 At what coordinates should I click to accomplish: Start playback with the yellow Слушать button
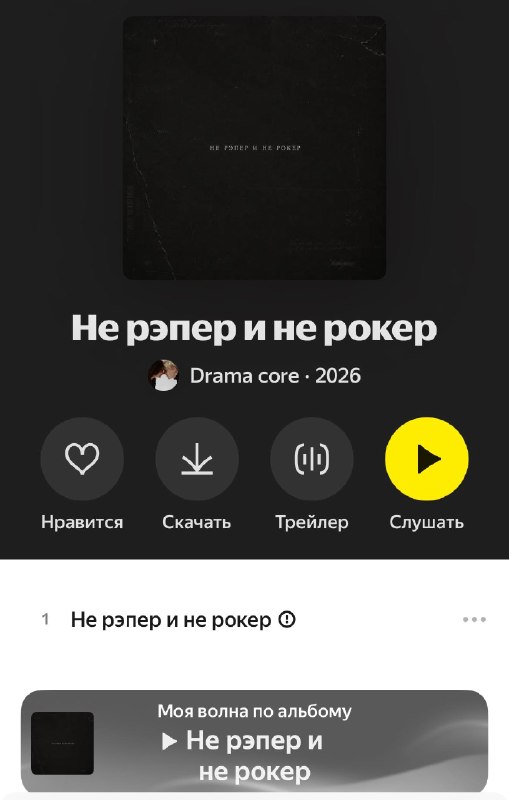coord(426,458)
